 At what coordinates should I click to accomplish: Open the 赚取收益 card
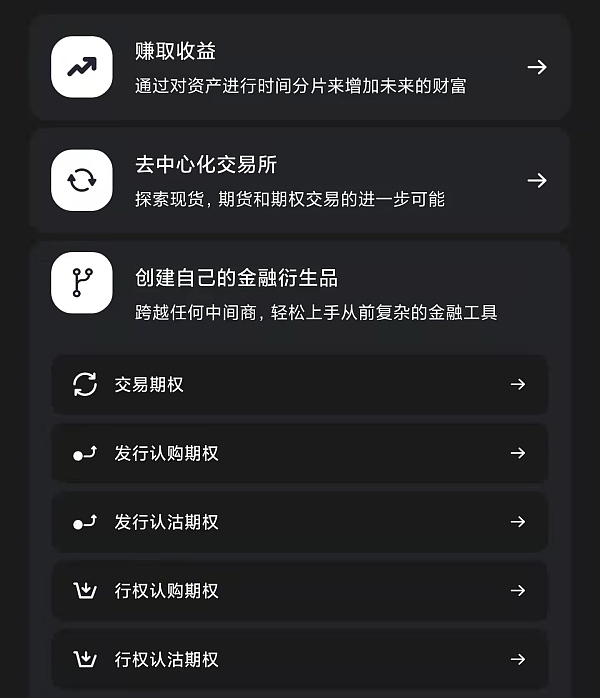[299, 68]
